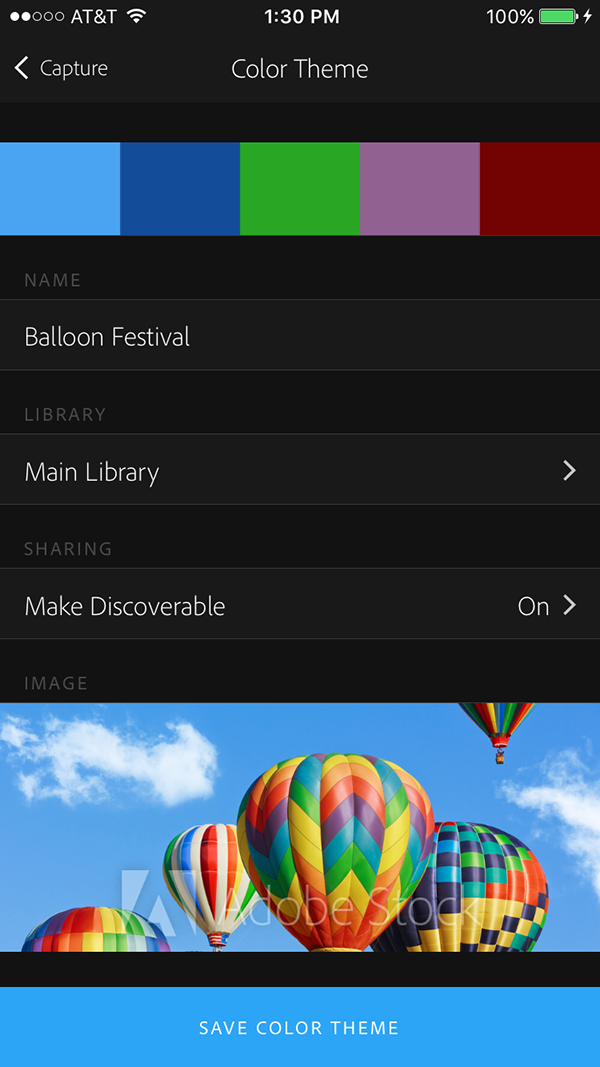The height and width of the screenshot is (1067, 600).
Task: Open the balloon source image
Action: (x=300, y=827)
